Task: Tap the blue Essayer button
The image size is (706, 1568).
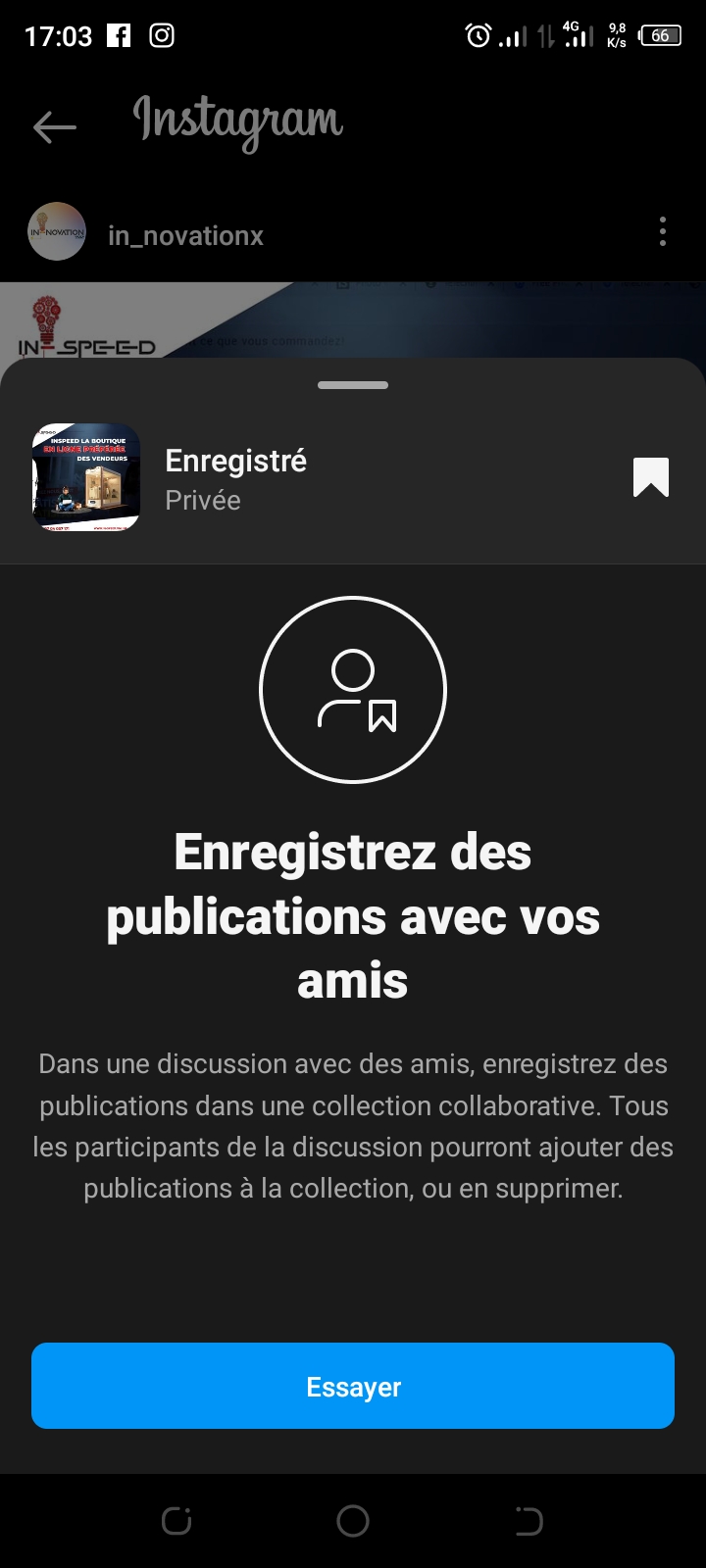Action: point(353,1386)
